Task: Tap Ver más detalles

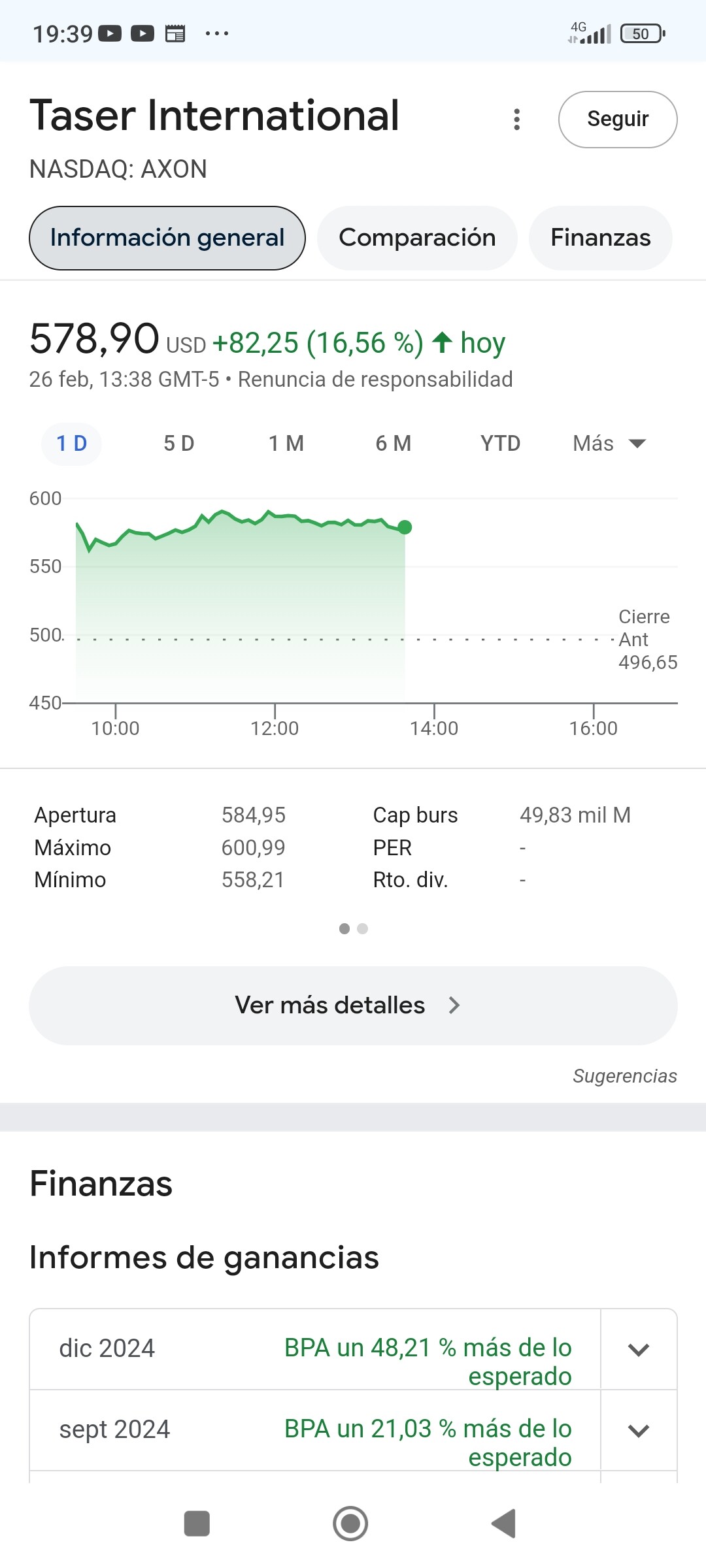Action: pyautogui.click(x=353, y=1005)
